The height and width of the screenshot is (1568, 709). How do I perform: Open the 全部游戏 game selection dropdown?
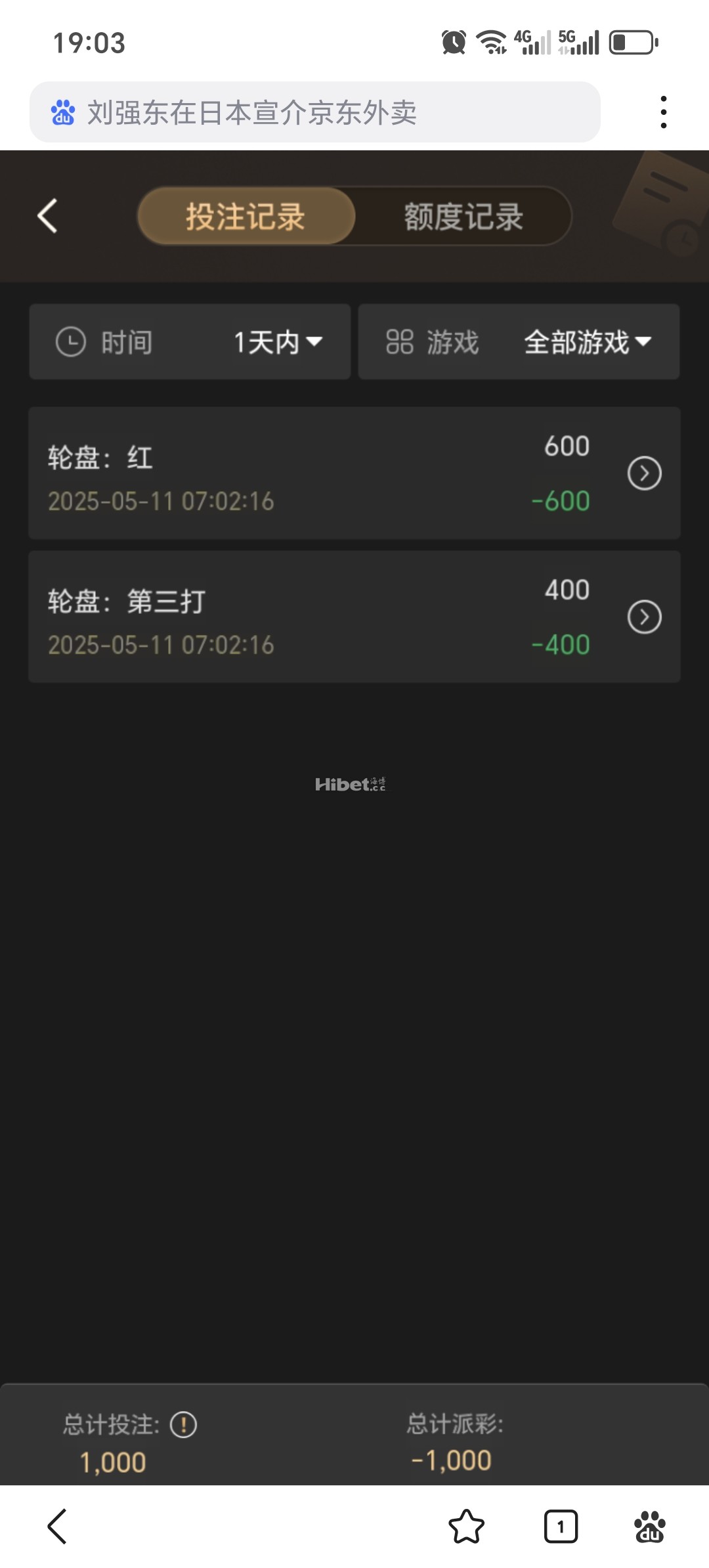pos(584,341)
